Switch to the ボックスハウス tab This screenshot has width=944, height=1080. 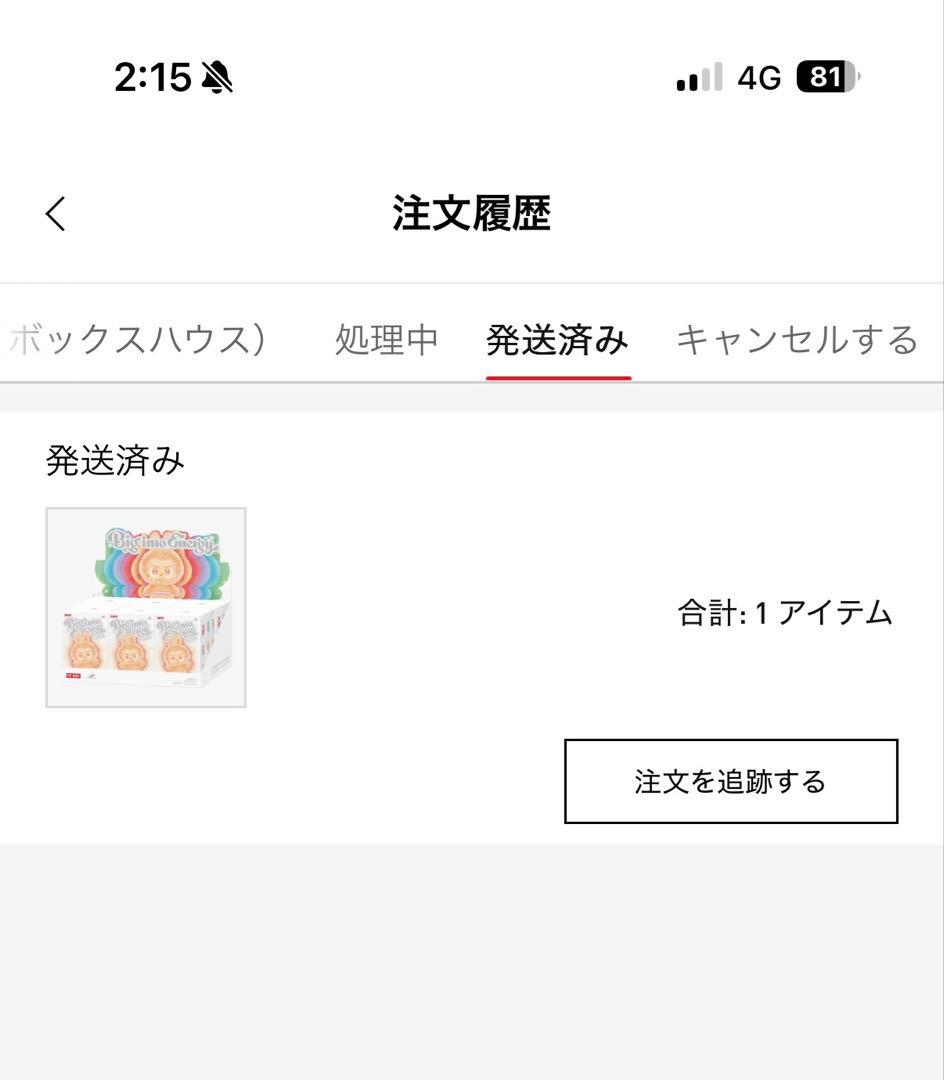(x=135, y=340)
